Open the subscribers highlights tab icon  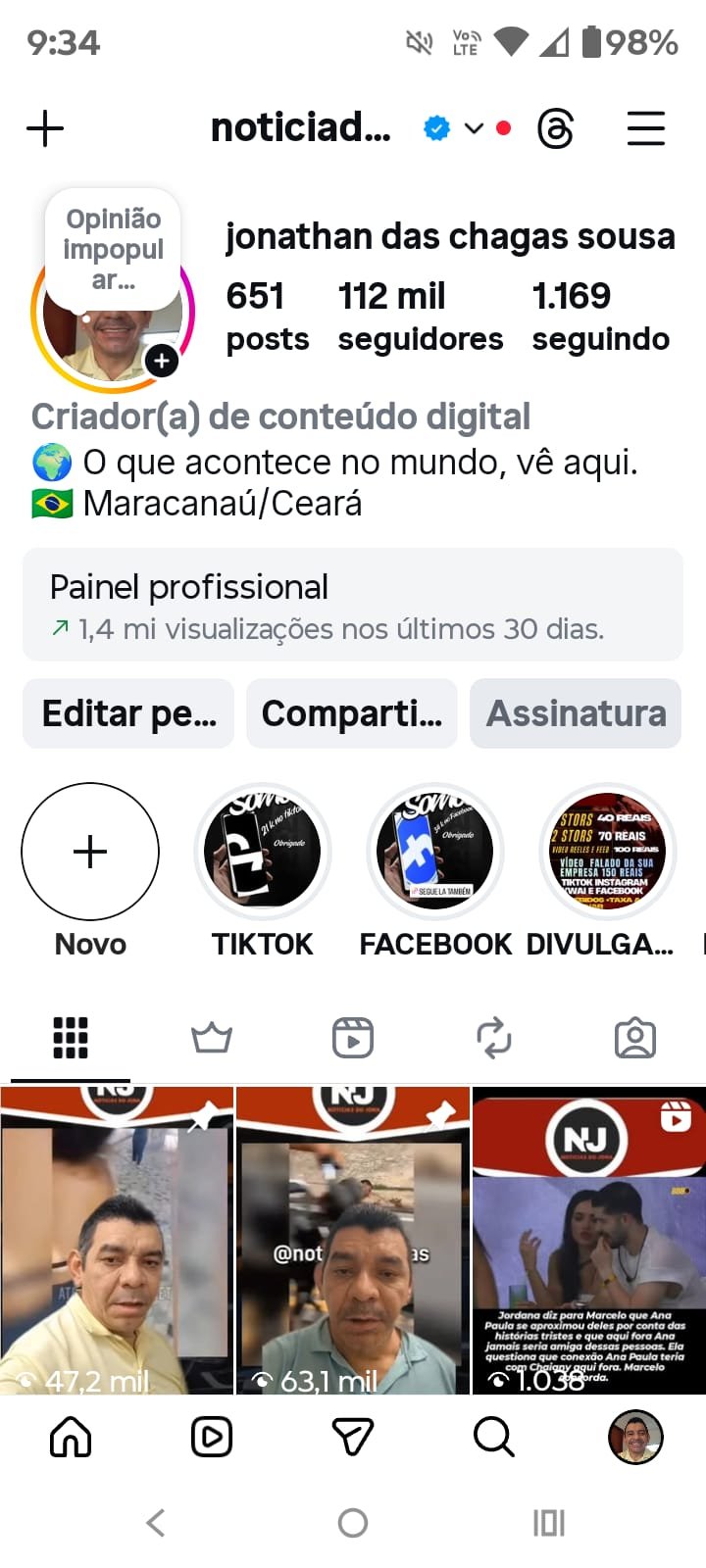click(x=211, y=1037)
